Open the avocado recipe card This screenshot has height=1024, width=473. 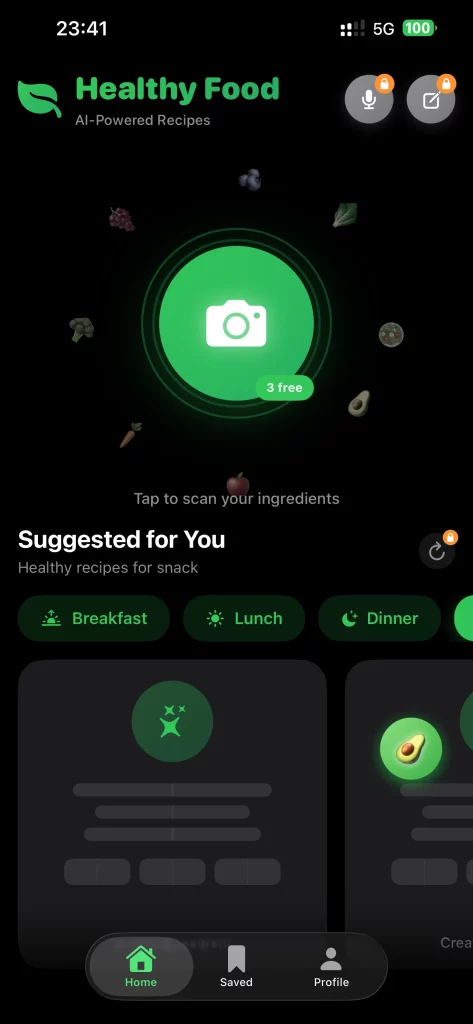click(x=409, y=813)
